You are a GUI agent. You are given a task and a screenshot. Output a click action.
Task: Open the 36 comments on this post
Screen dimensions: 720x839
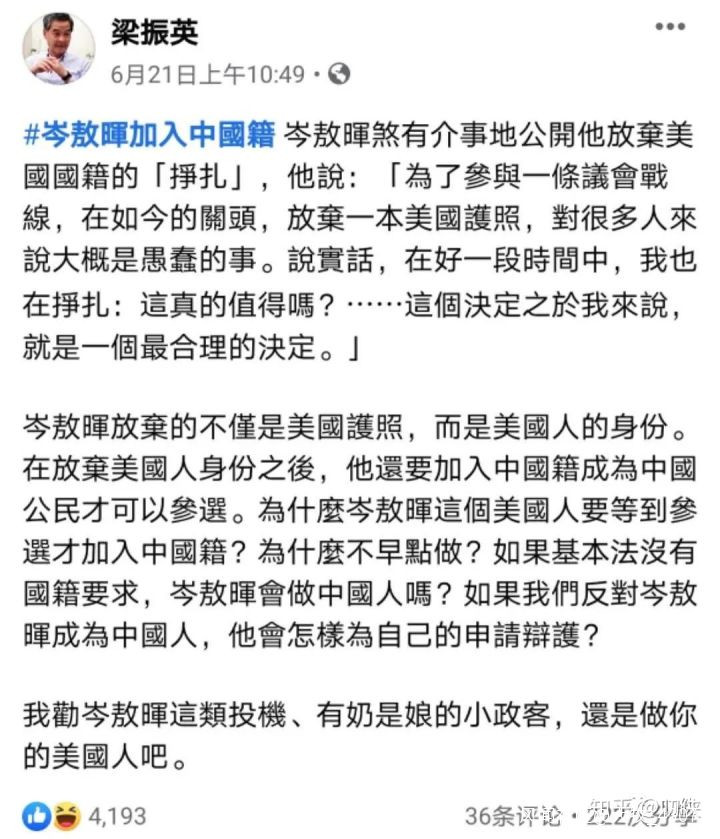[514, 816]
